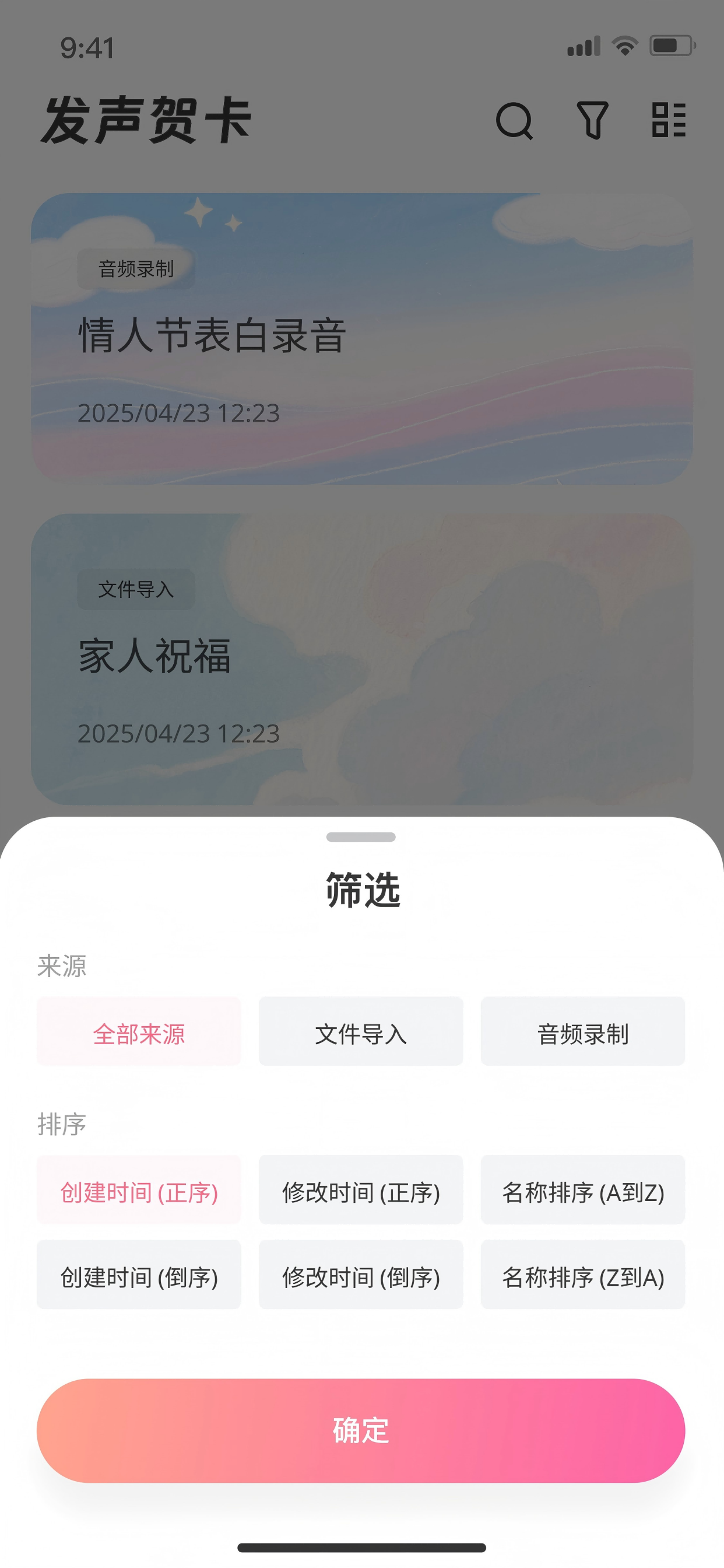Tap the battery icon in the status bar
Screen dimensions: 724x1568
point(669,44)
